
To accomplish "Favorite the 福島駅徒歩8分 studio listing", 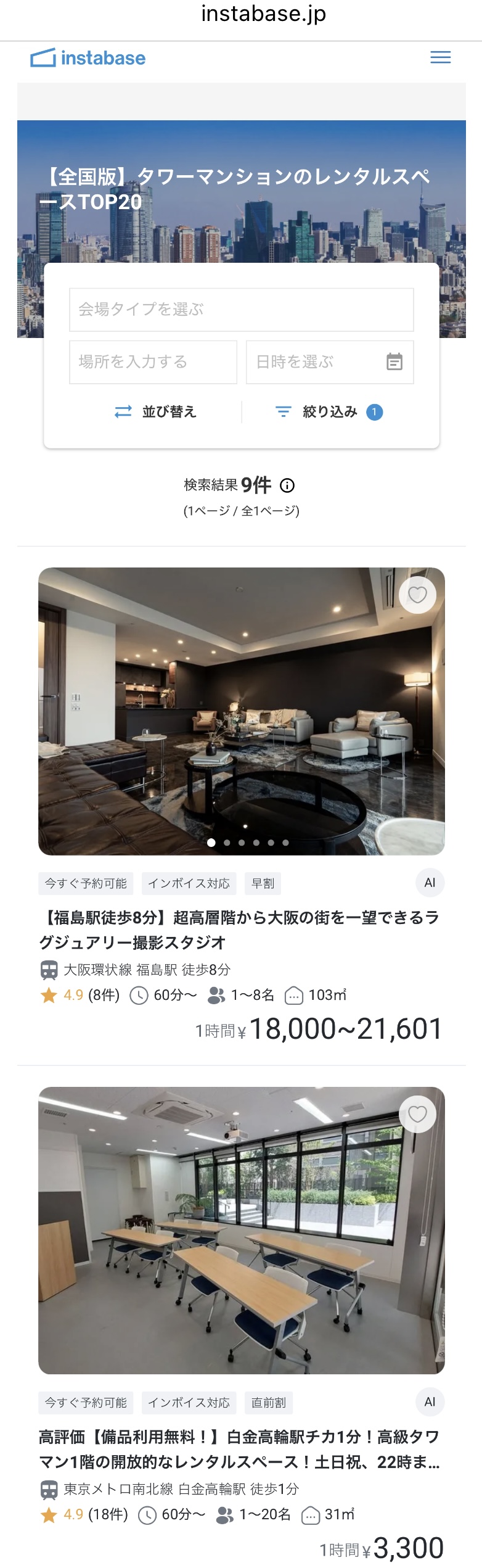I will (x=417, y=595).
